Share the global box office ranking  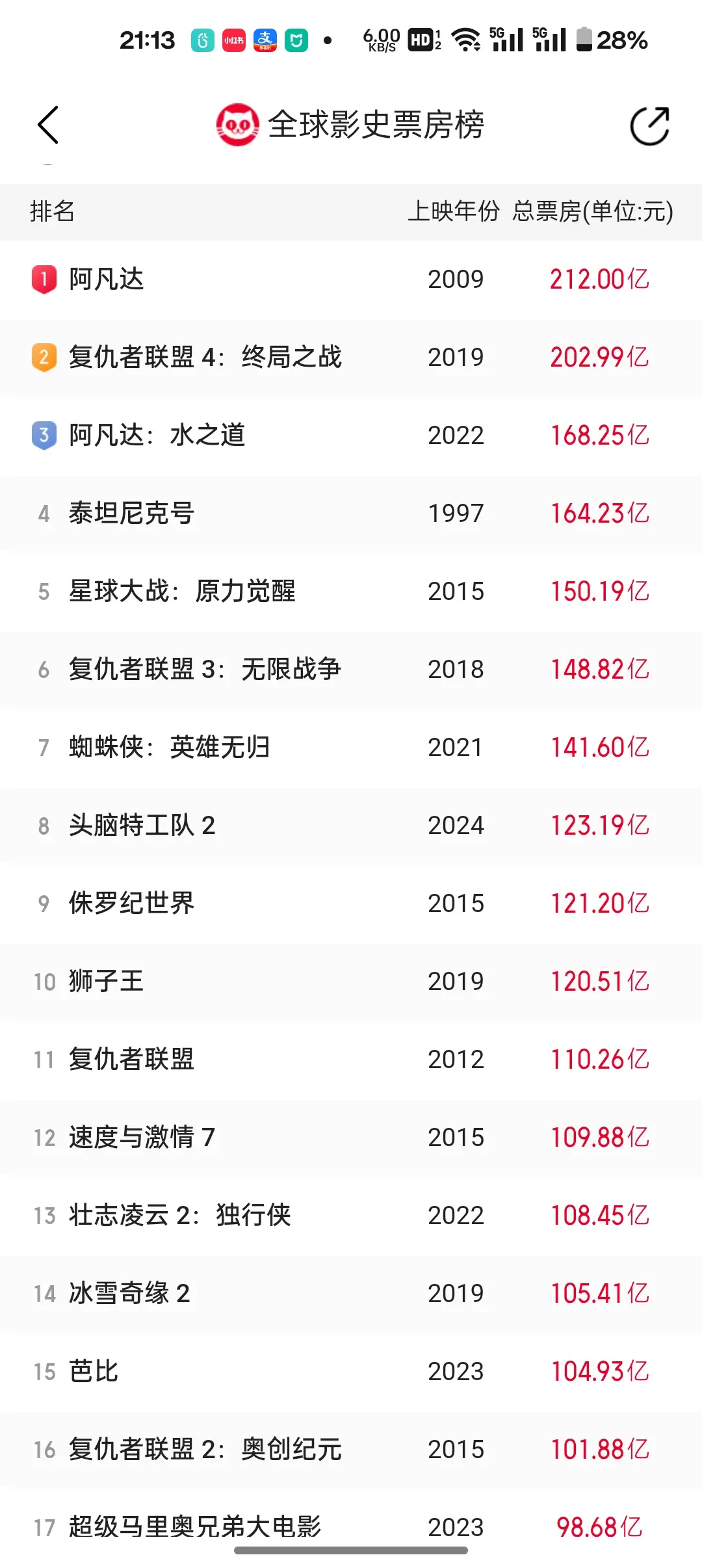(x=649, y=125)
